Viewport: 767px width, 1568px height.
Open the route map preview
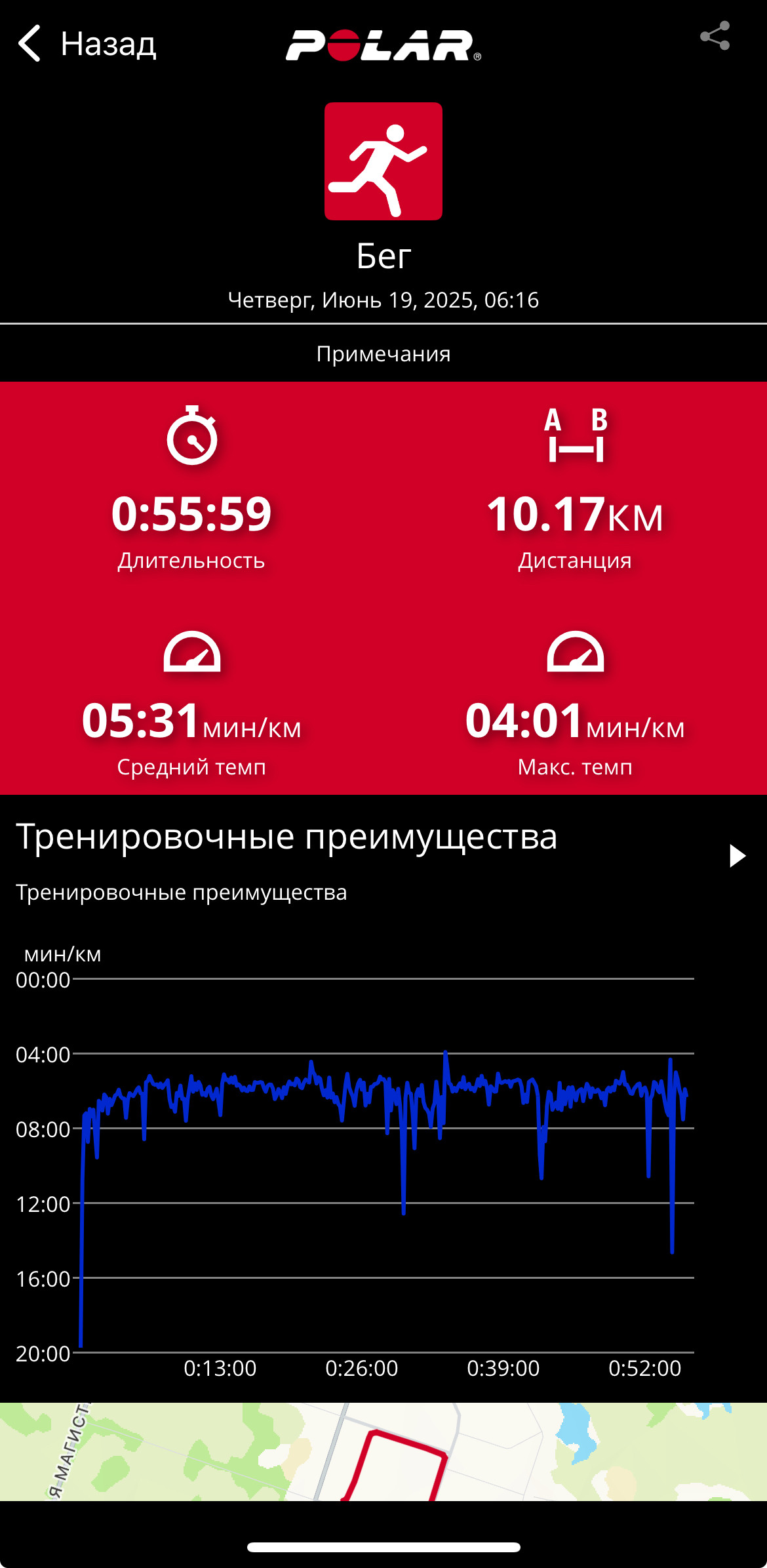tap(383, 1451)
